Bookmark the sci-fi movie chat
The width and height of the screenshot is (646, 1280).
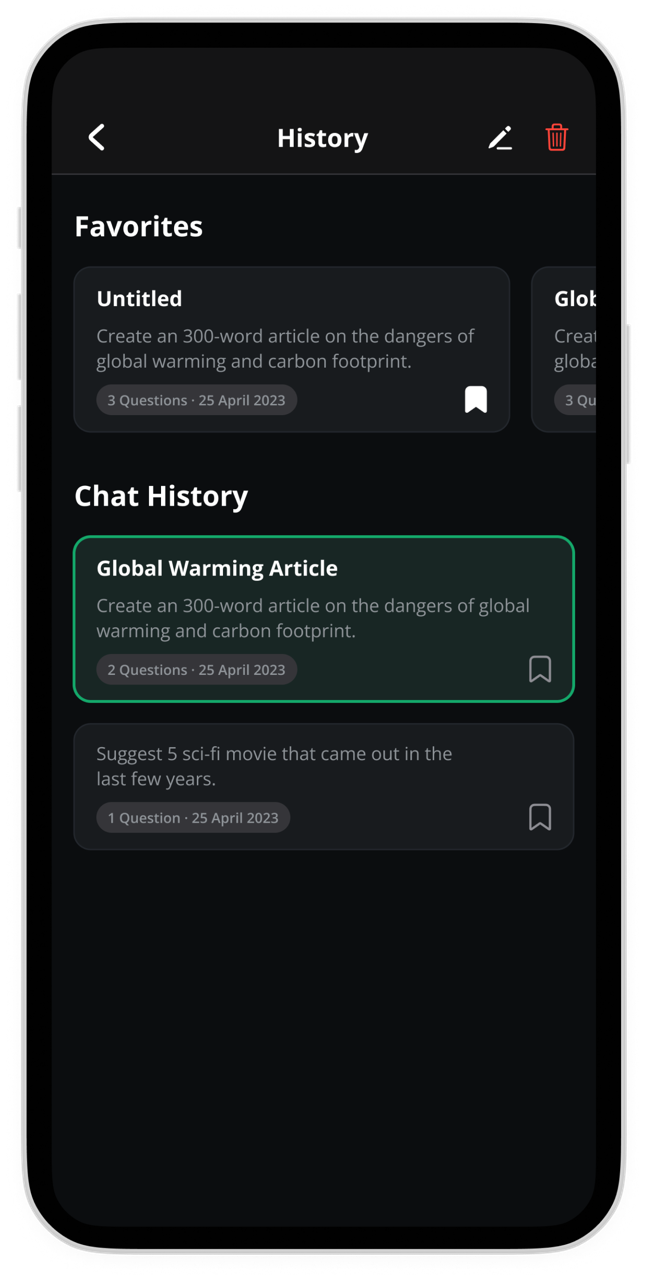(x=540, y=817)
